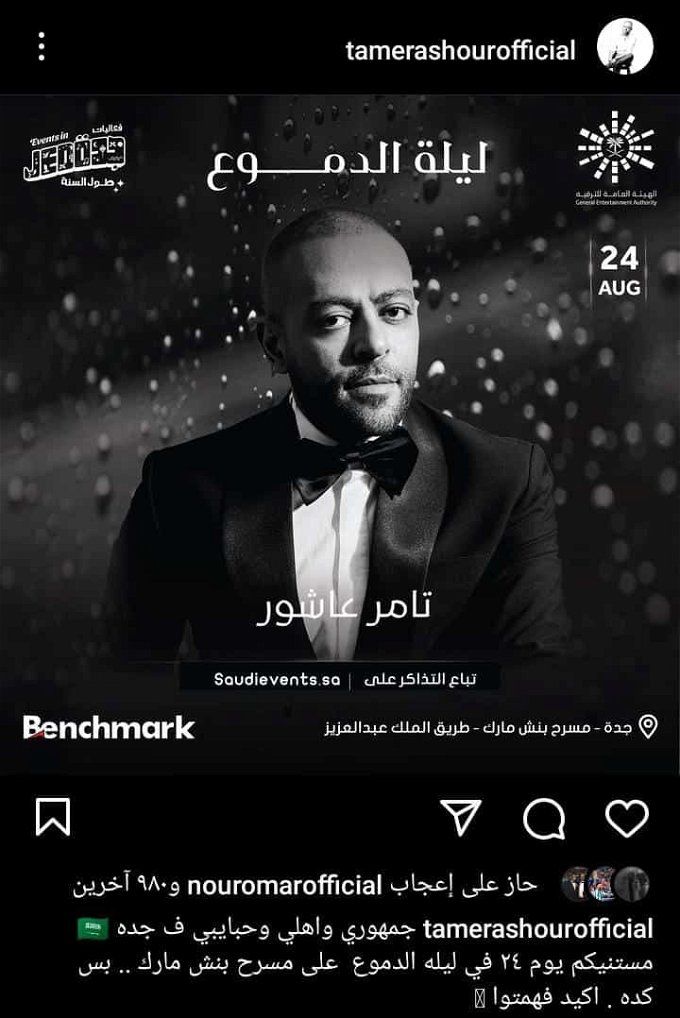Open the tamerashourofficial username at the top
680x1018 pixels.
[x=460, y=51]
